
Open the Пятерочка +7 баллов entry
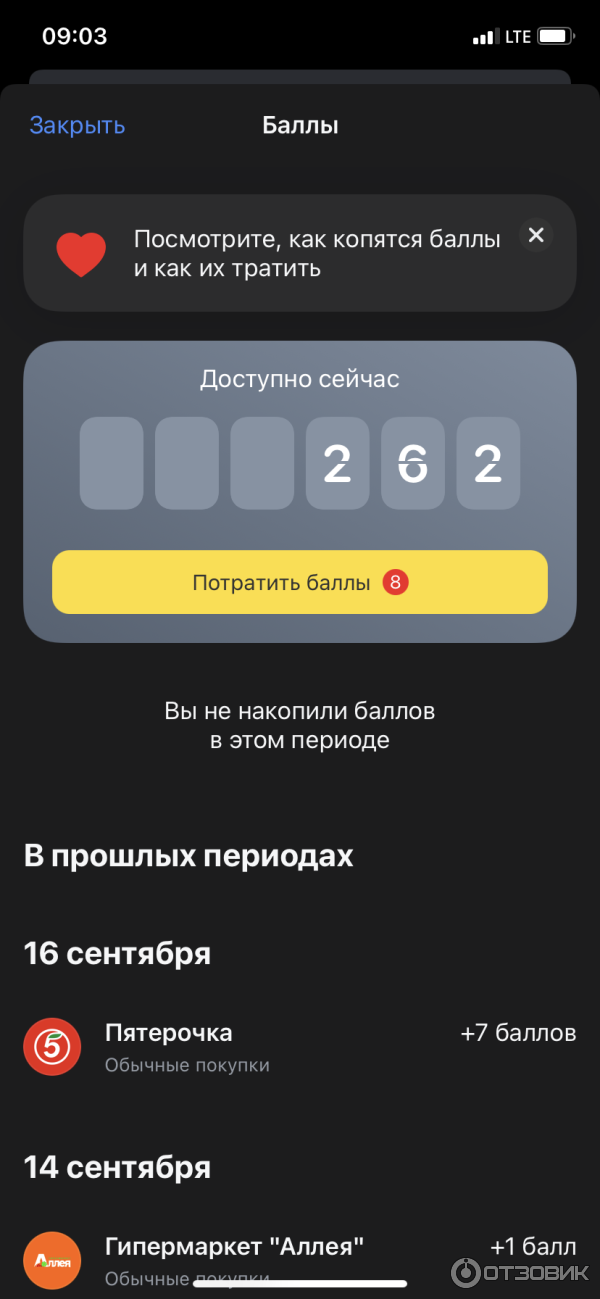(300, 1046)
